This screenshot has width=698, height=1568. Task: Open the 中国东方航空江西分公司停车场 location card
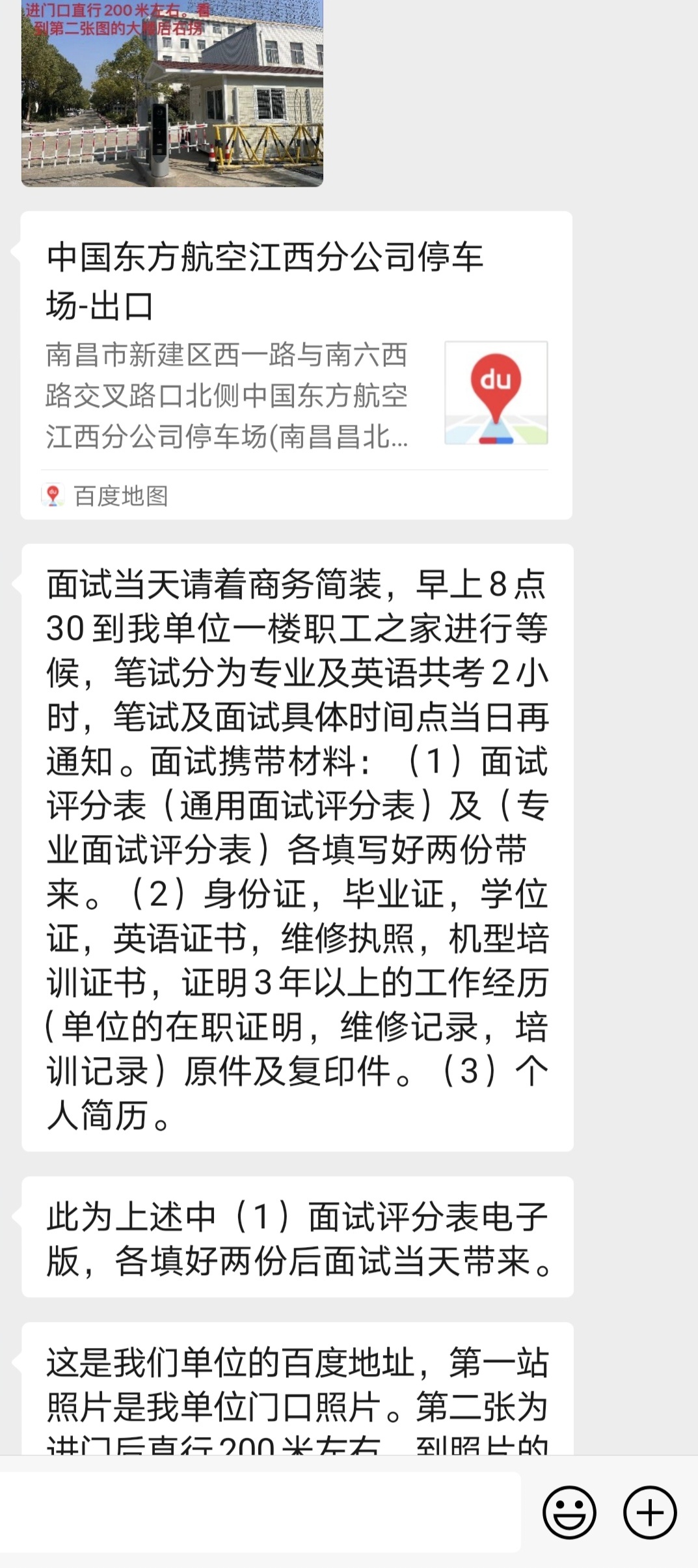pyautogui.click(x=296, y=364)
